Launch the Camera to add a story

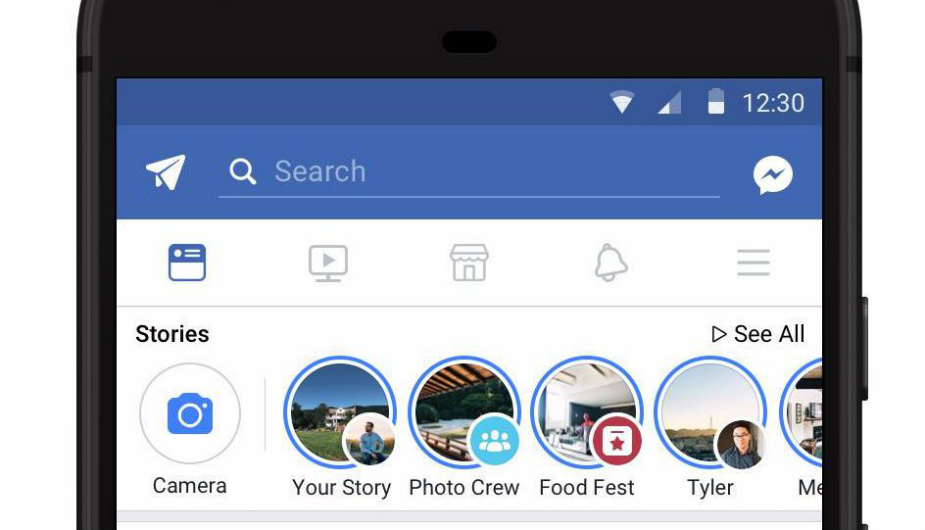pos(190,413)
